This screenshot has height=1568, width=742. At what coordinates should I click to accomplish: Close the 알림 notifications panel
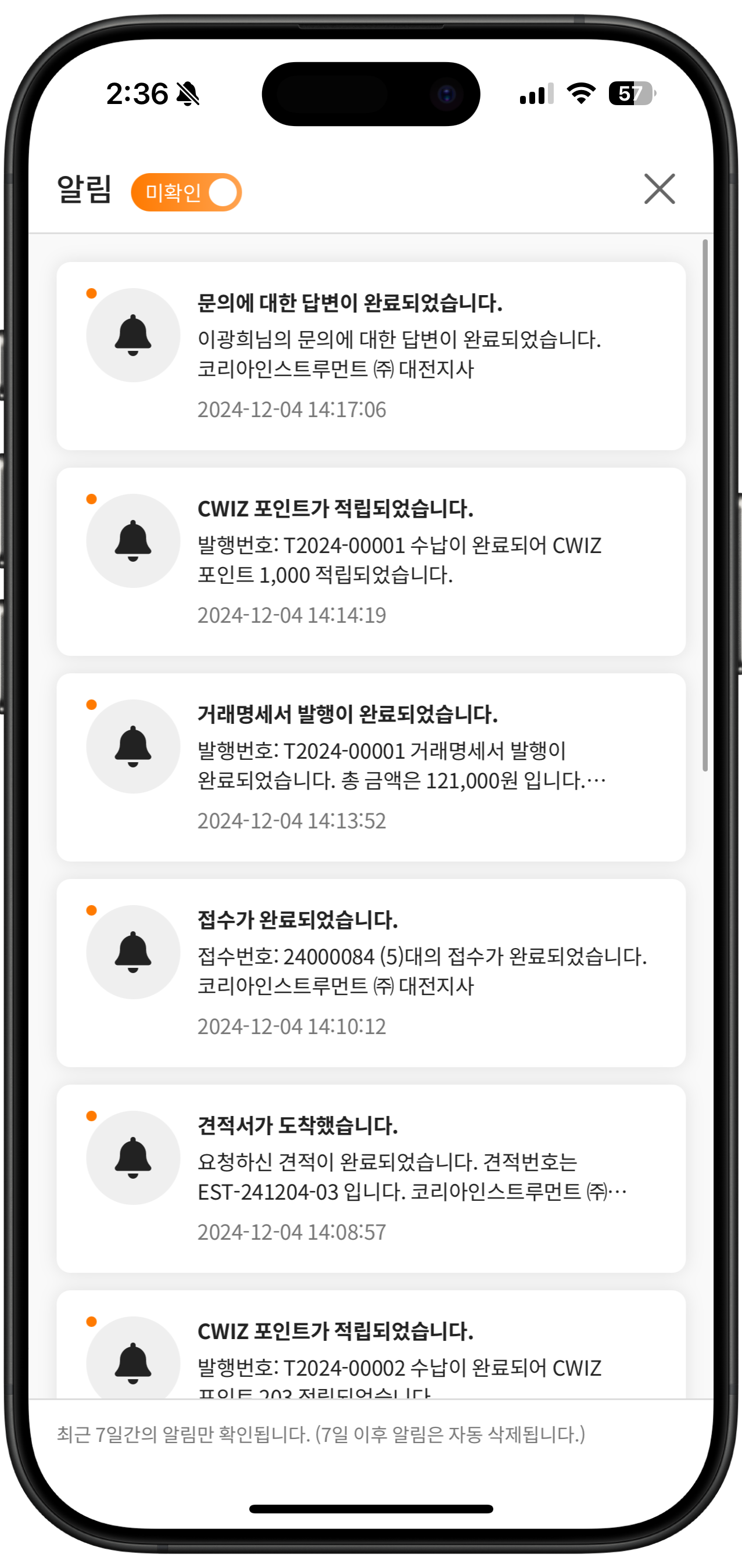tap(659, 189)
